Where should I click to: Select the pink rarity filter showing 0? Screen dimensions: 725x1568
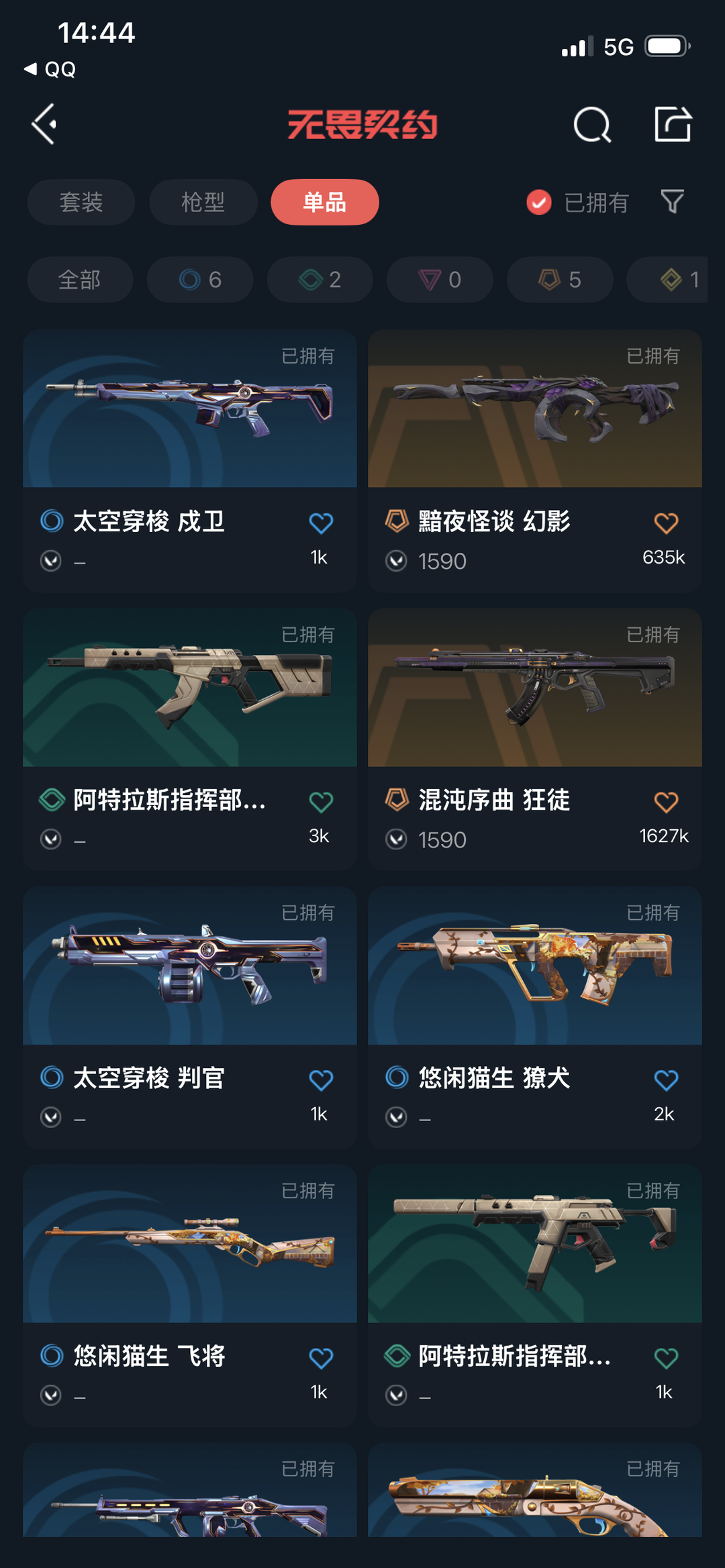[x=439, y=280]
